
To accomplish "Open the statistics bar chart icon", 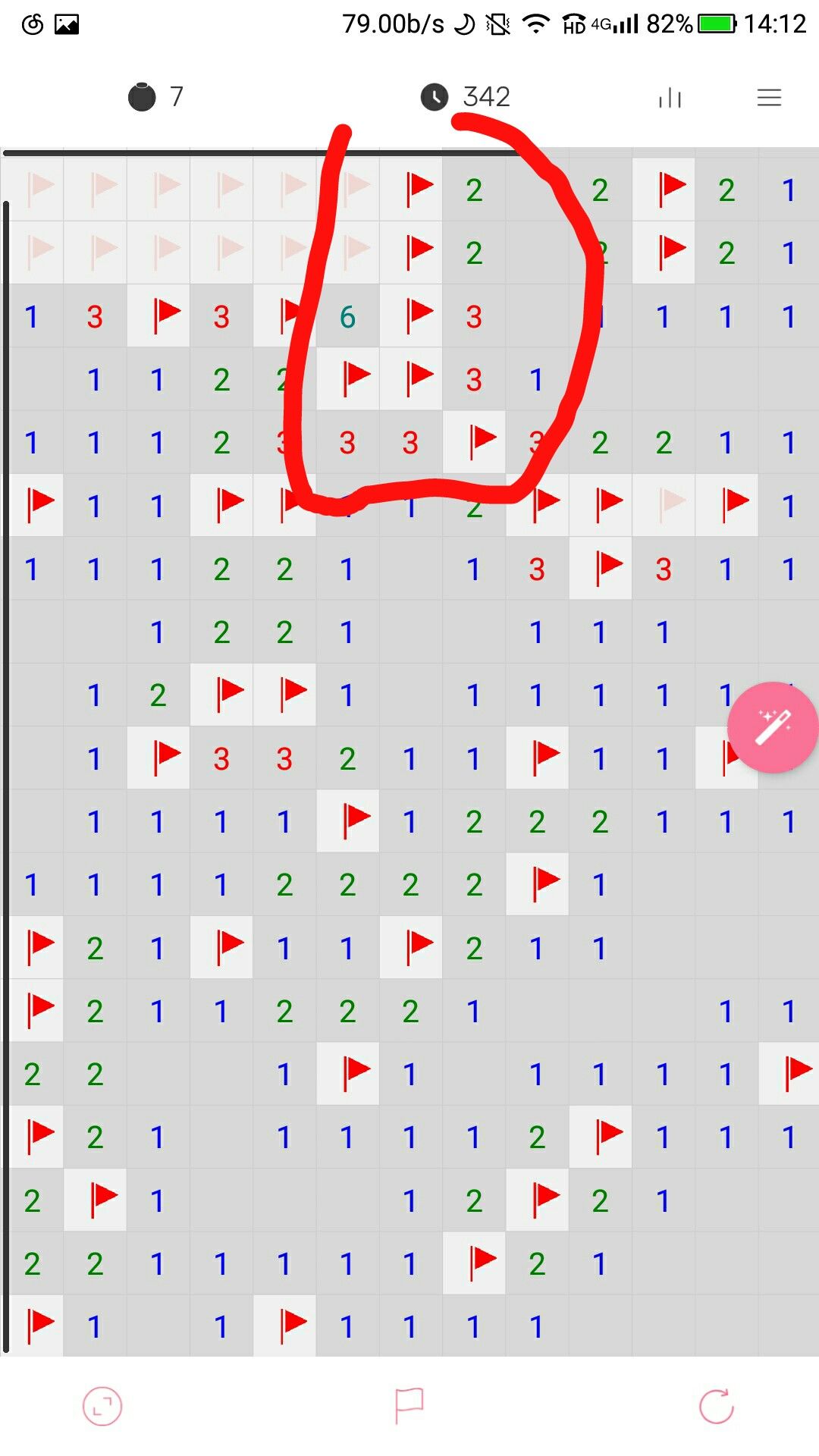I will pyautogui.click(x=670, y=98).
